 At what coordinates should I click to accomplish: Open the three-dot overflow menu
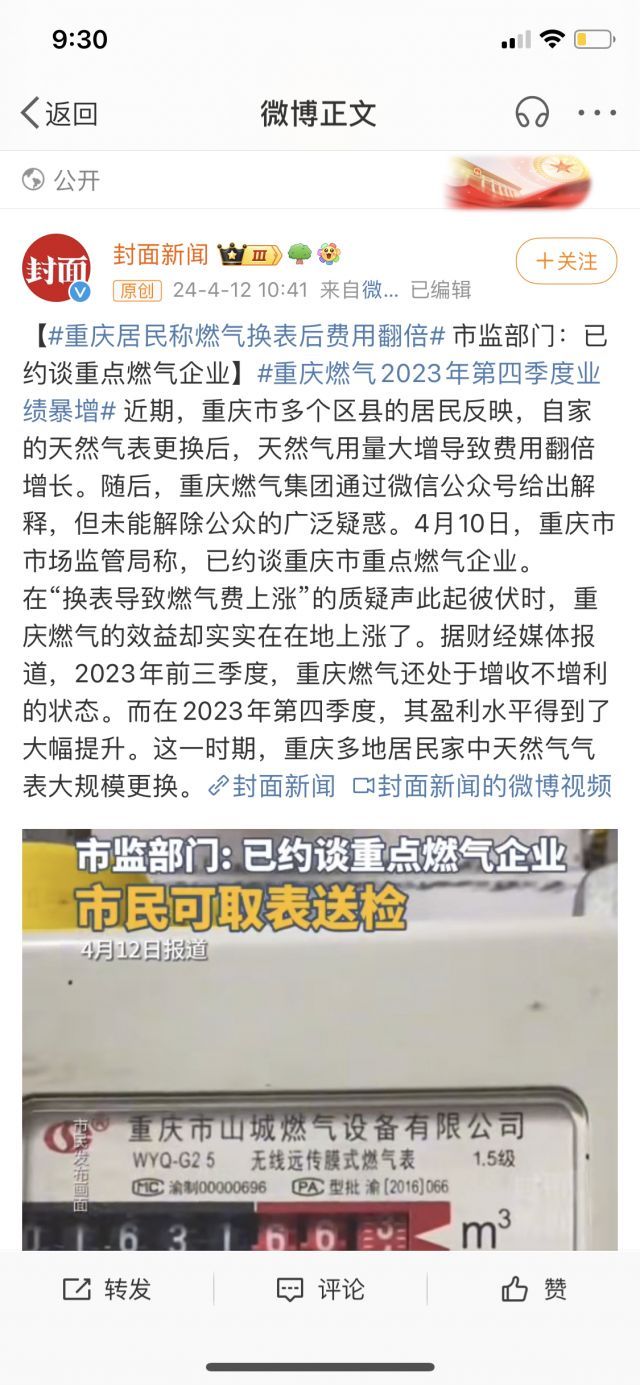click(597, 113)
